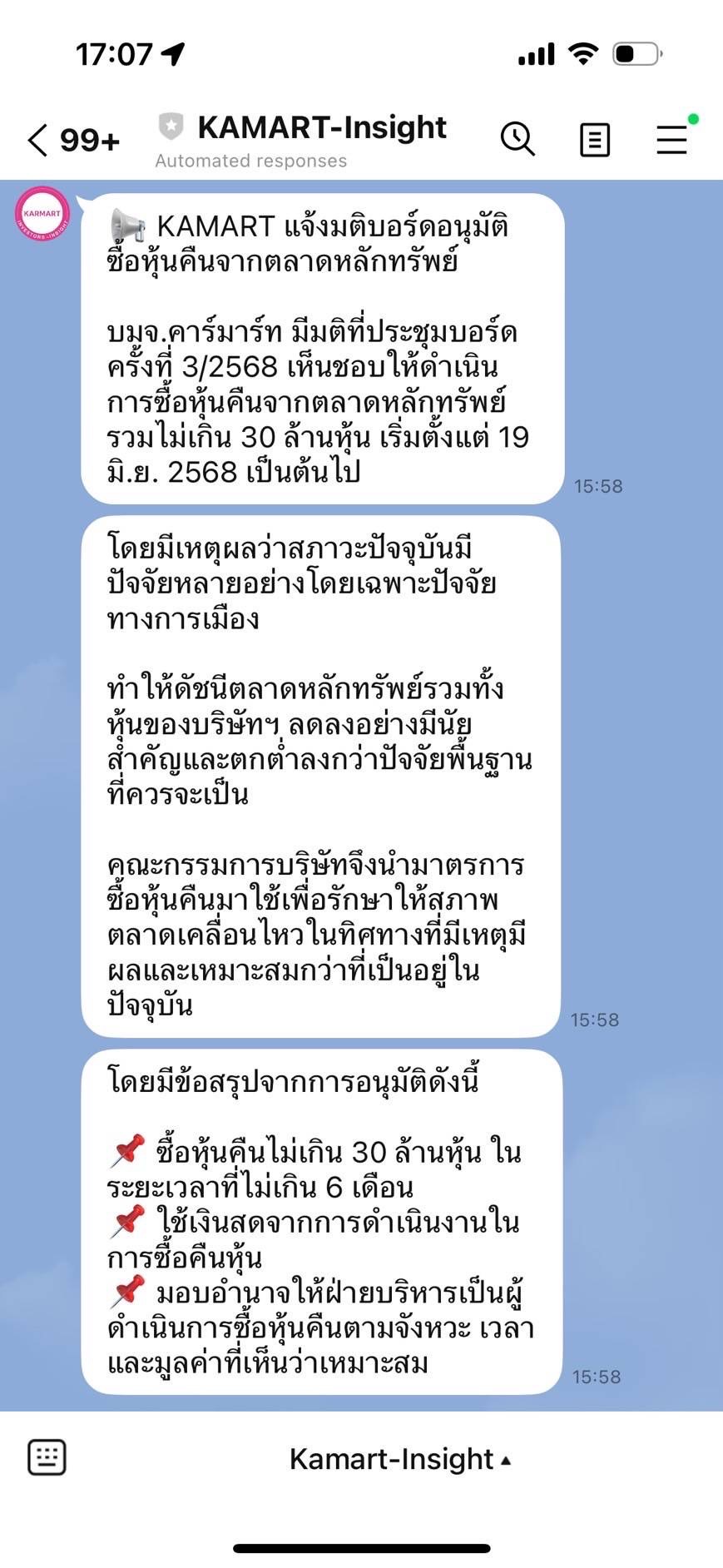Search messages in this chat
The image size is (723, 1568).
point(517,139)
